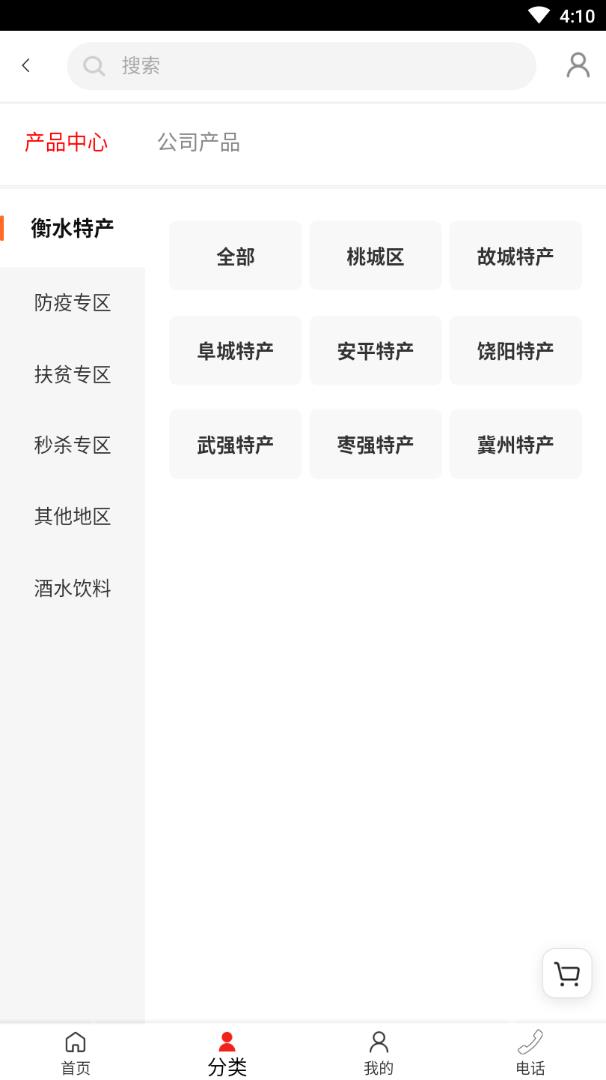Select 阜城特产
This screenshot has width=606, height=1080.
click(x=235, y=351)
